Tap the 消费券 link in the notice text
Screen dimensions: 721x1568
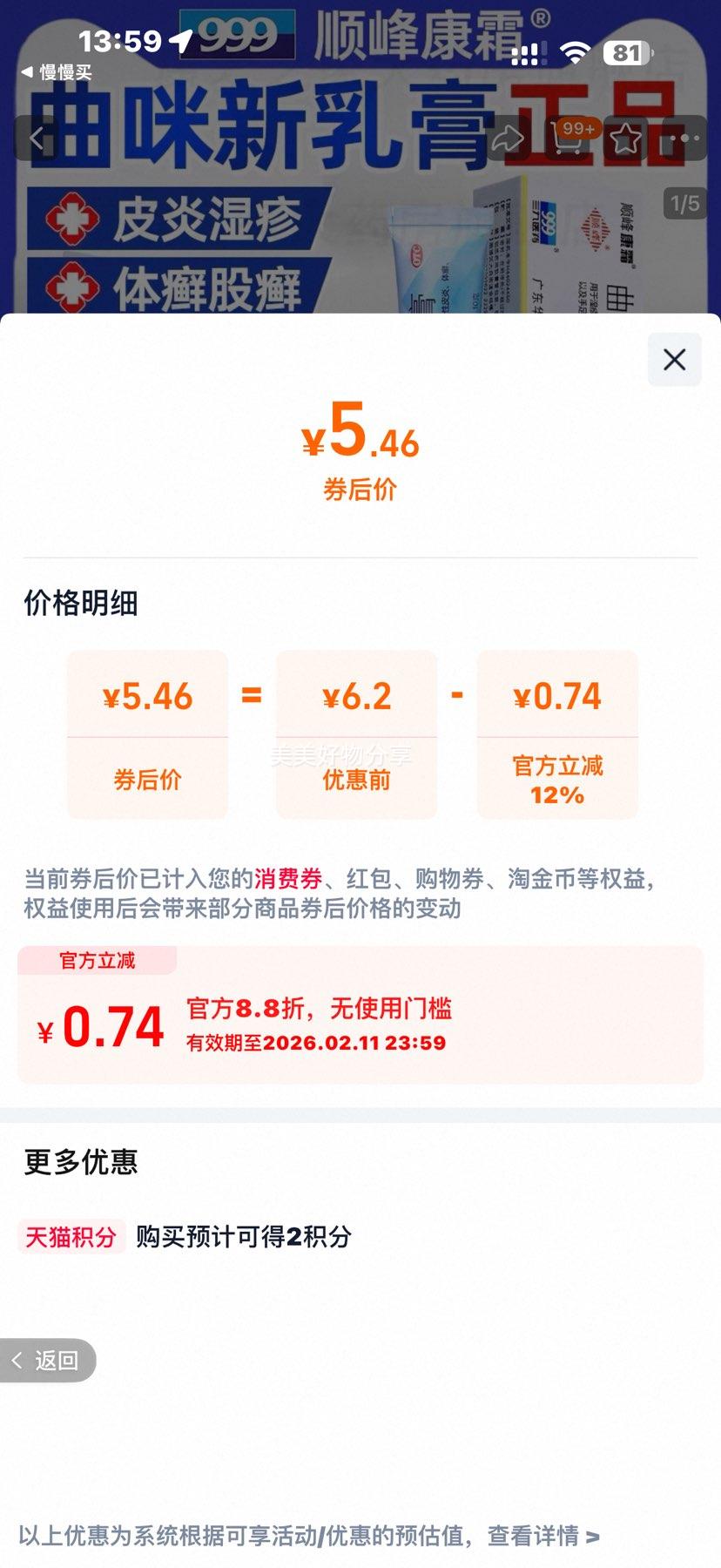point(290,879)
